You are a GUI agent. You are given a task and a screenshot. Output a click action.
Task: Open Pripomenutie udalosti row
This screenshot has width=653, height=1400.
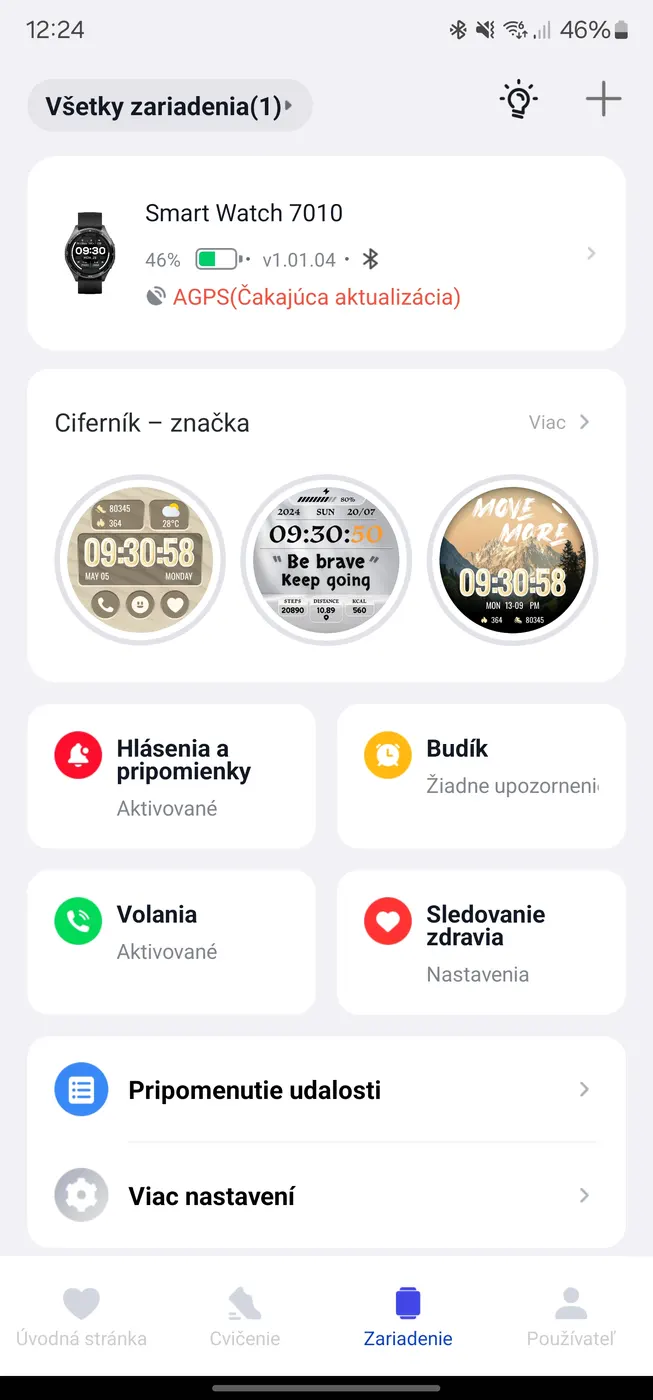pyautogui.click(x=326, y=1090)
